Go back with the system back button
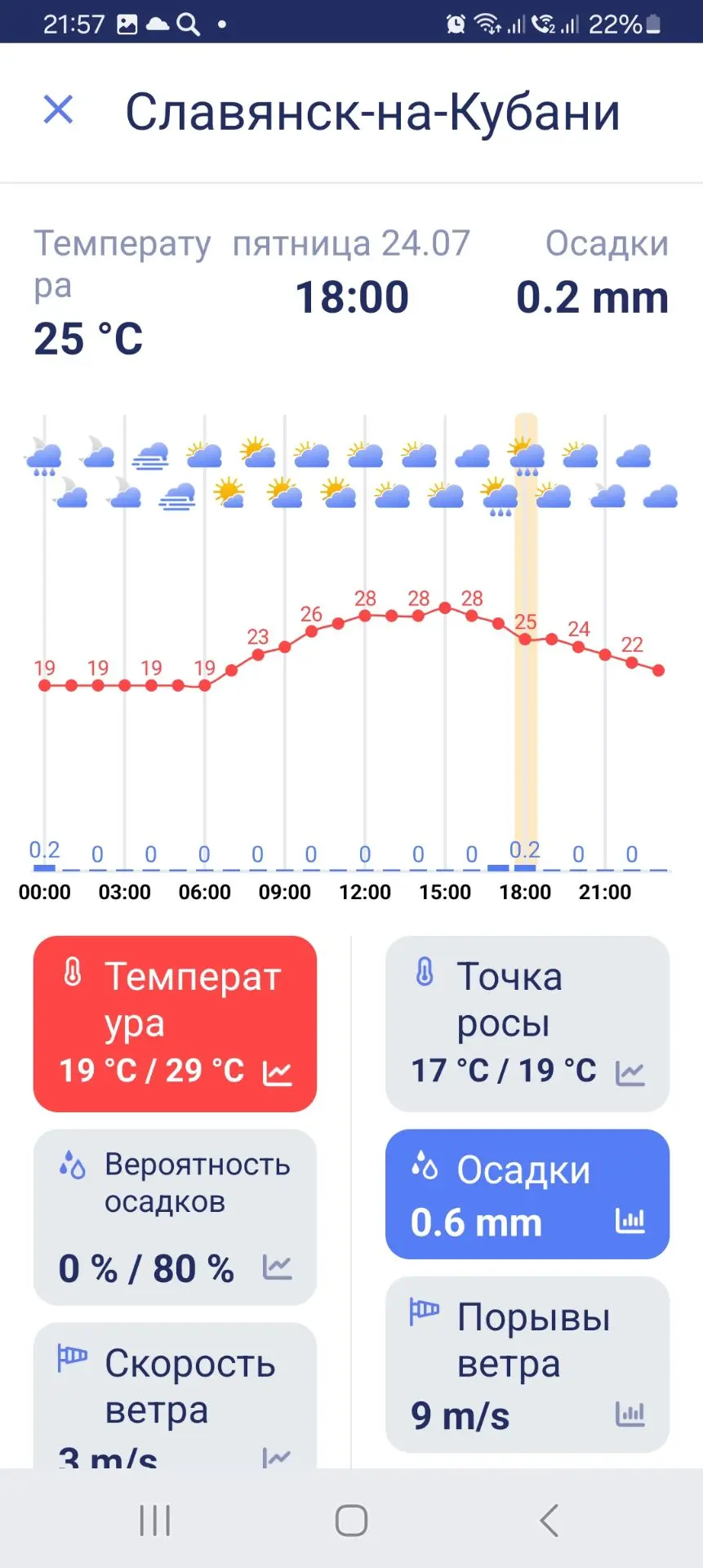Image resolution: width=703 pixels, height=1568 pixels. [549, 1520]
